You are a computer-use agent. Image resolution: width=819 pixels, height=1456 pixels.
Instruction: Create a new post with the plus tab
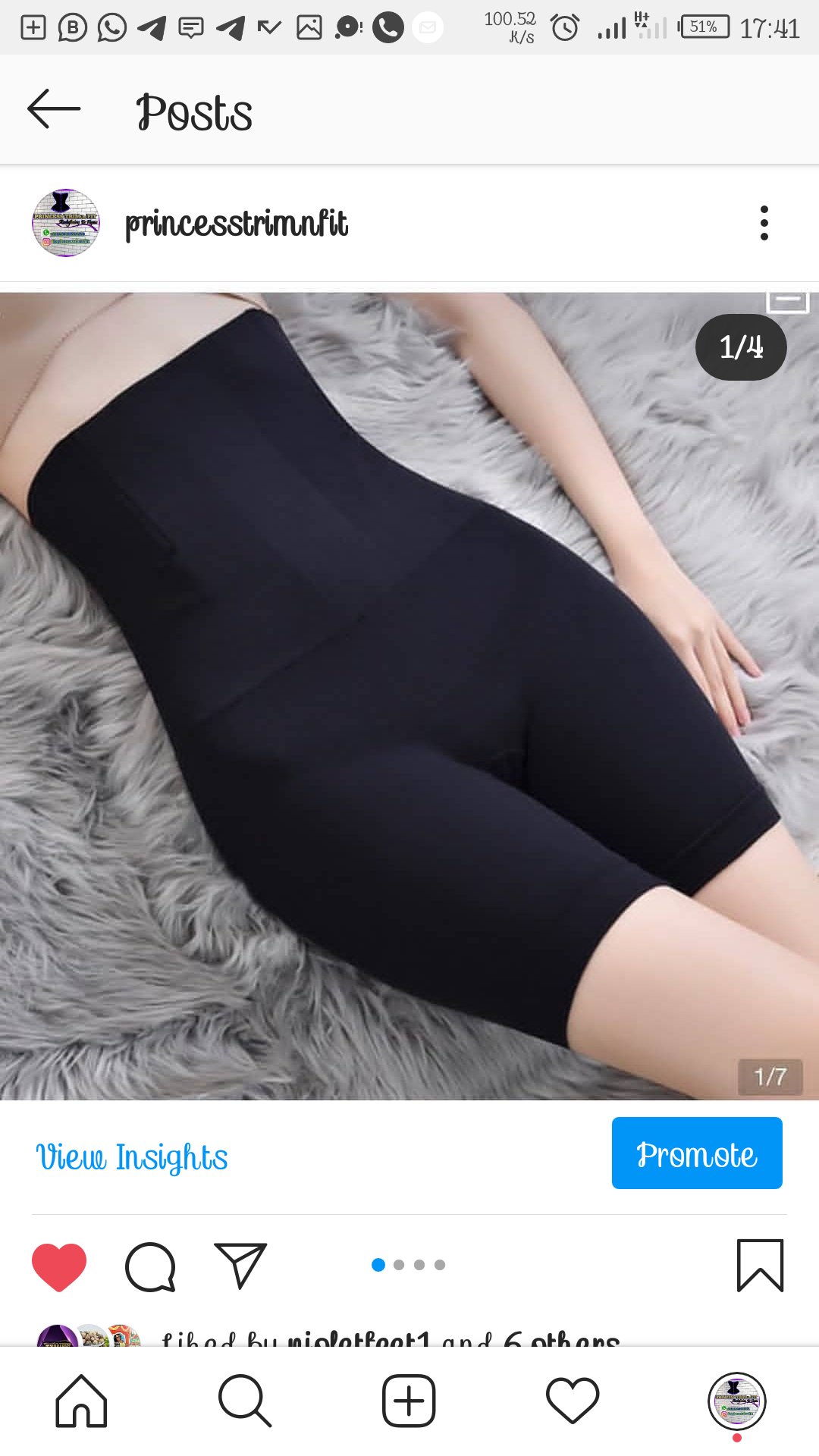pos(409,1401)
